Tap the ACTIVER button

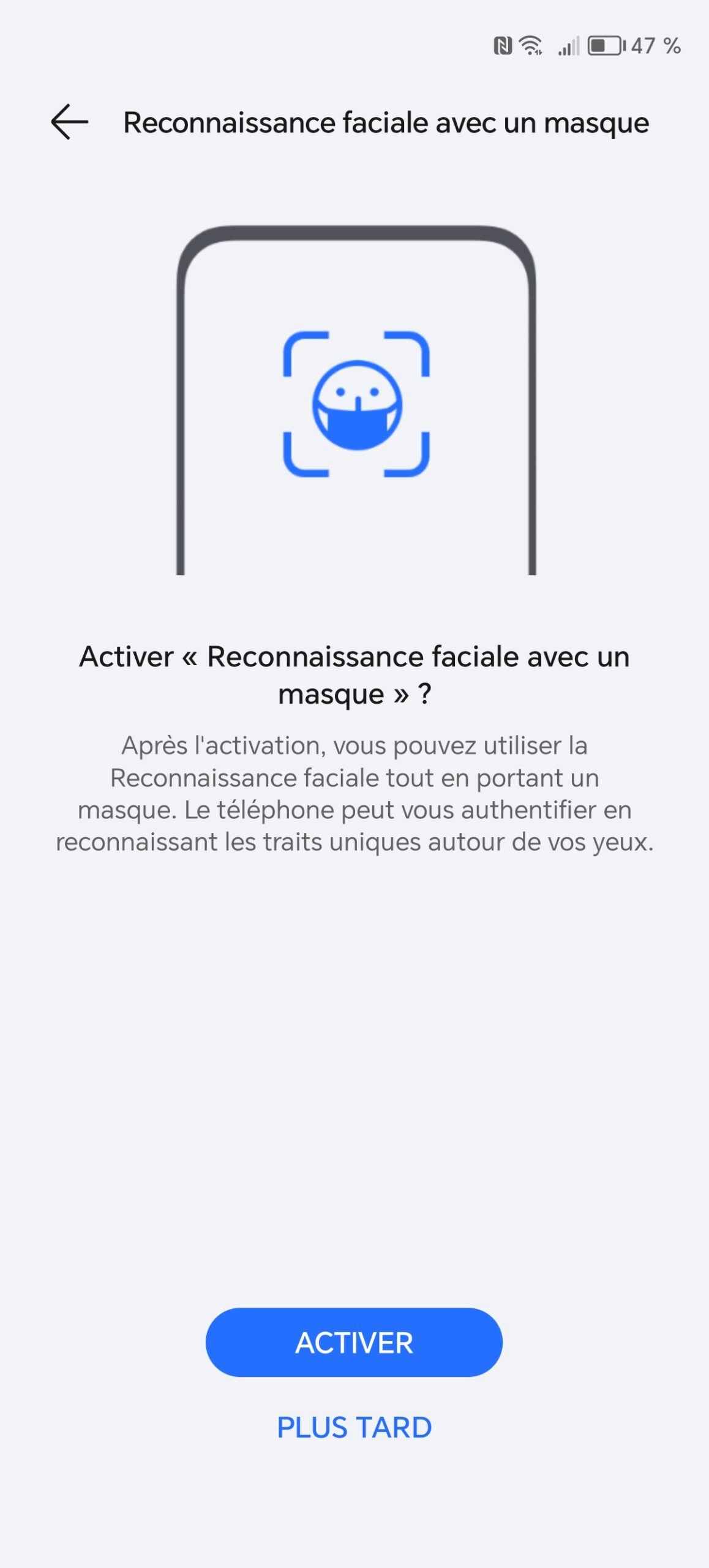click(354, 1342)
